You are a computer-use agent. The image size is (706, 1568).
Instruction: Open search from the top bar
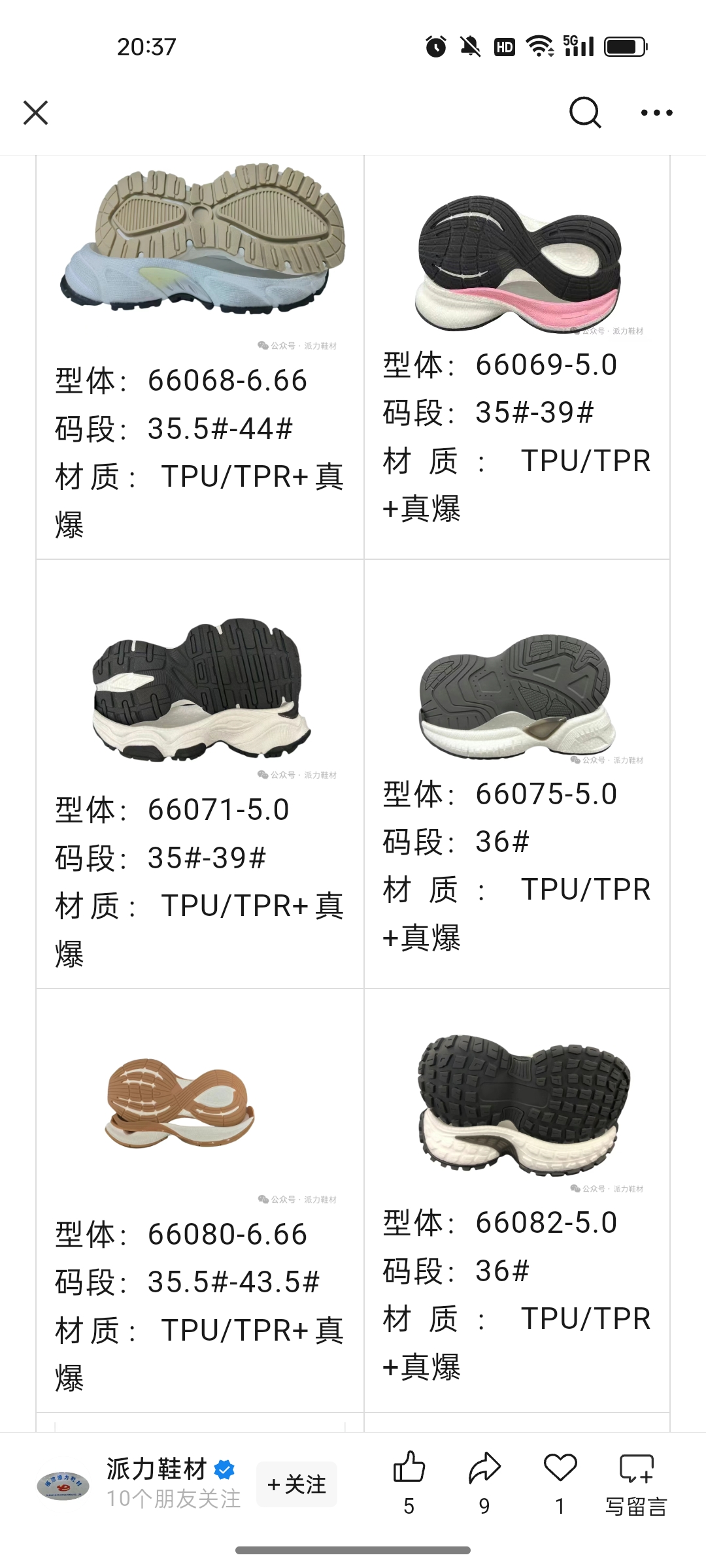click(584, 112)
